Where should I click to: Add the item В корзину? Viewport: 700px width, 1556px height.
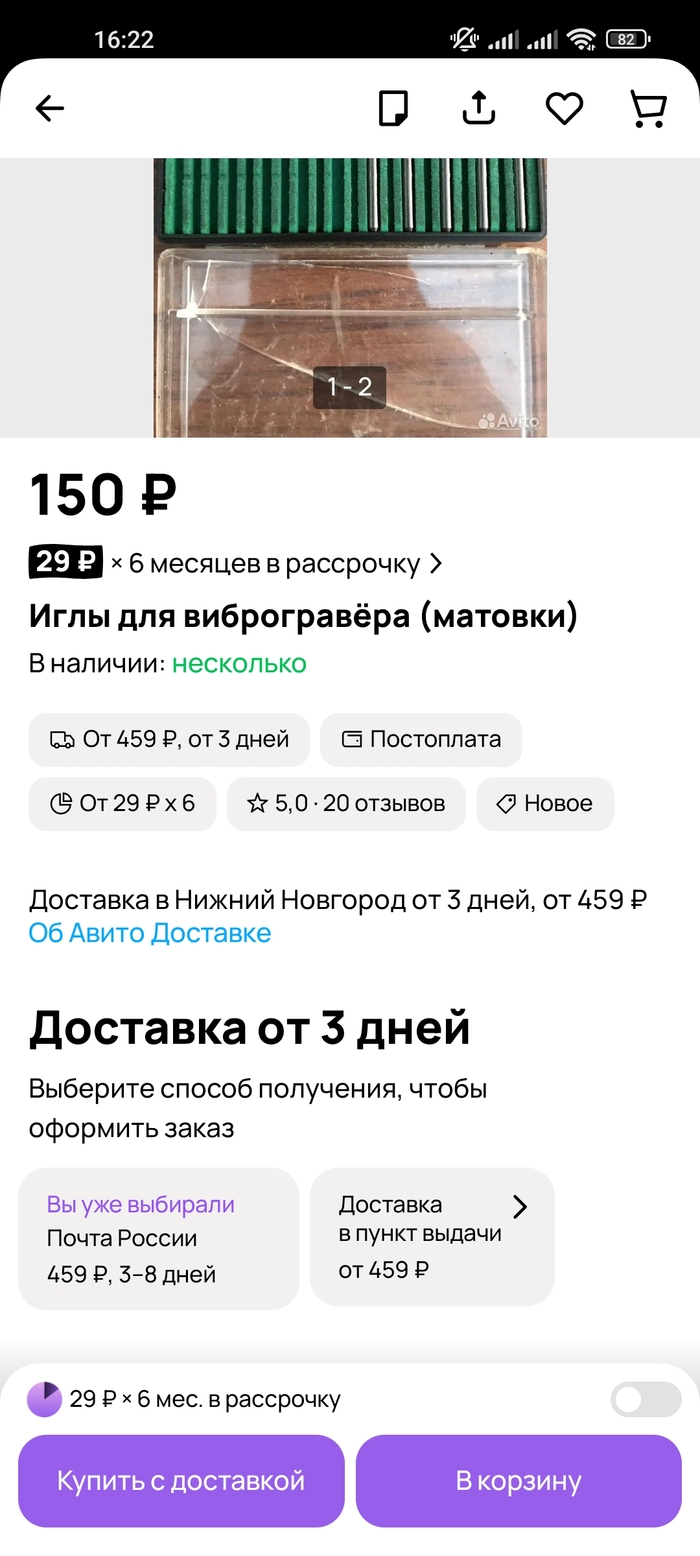coord(519,1480)
